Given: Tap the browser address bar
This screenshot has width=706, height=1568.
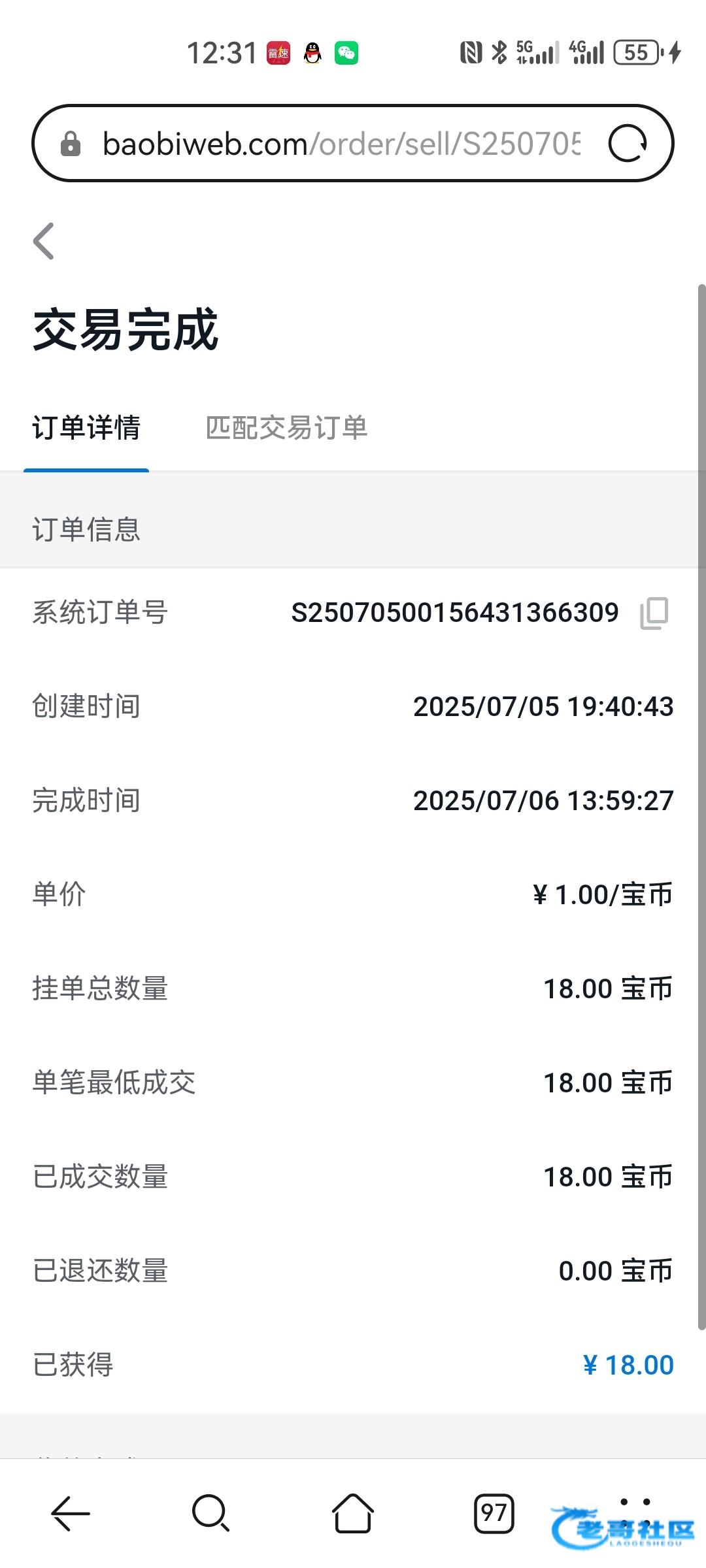Looking at the screenshot, I should point(340,144).
